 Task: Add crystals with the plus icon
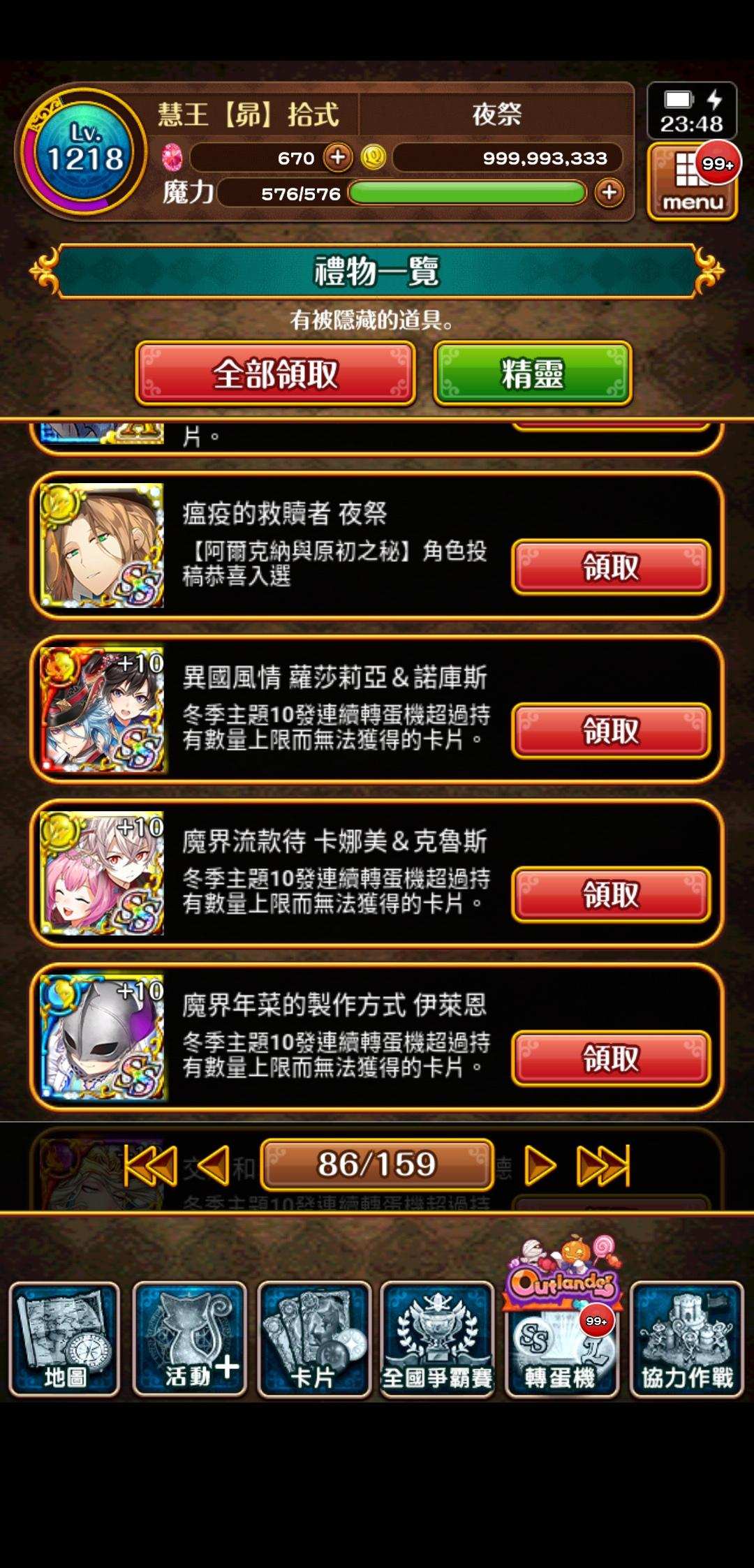pyautogui.click(x=338, y=157)
